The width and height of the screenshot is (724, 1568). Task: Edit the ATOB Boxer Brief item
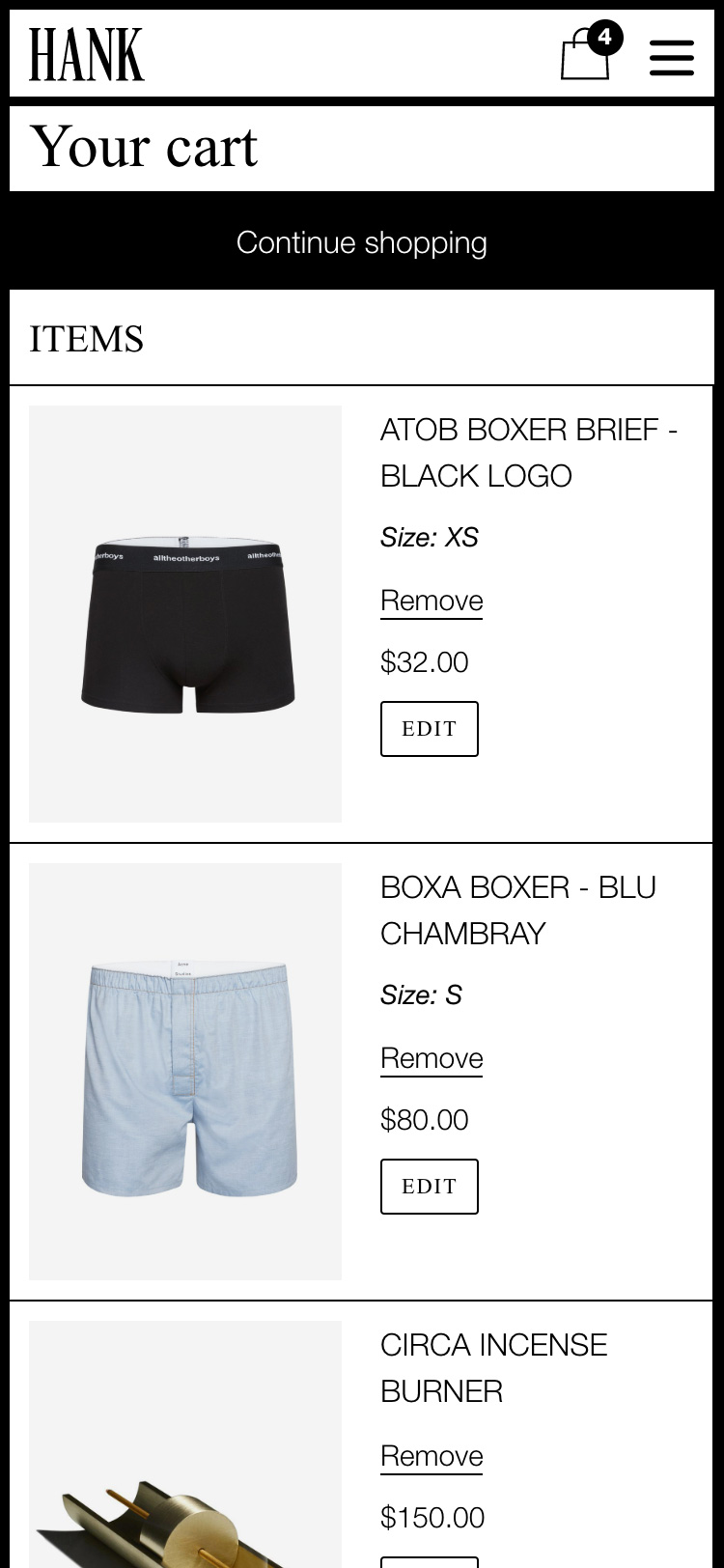click(x=430, y=729)
